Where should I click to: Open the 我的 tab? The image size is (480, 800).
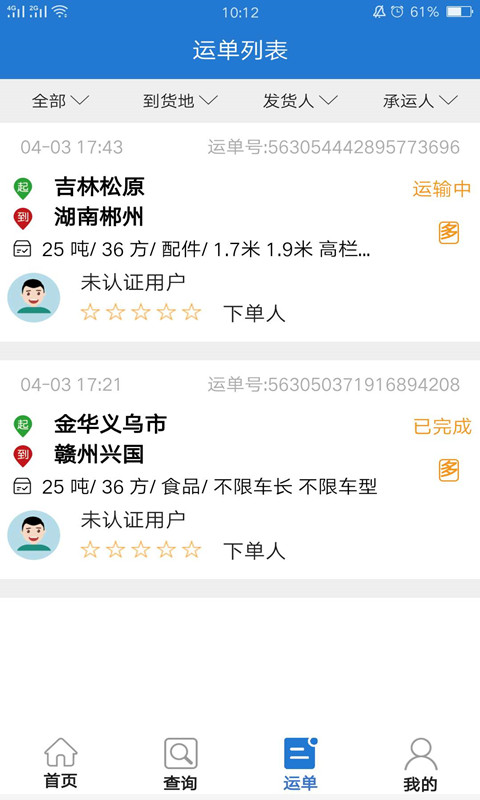click(420, 763)
